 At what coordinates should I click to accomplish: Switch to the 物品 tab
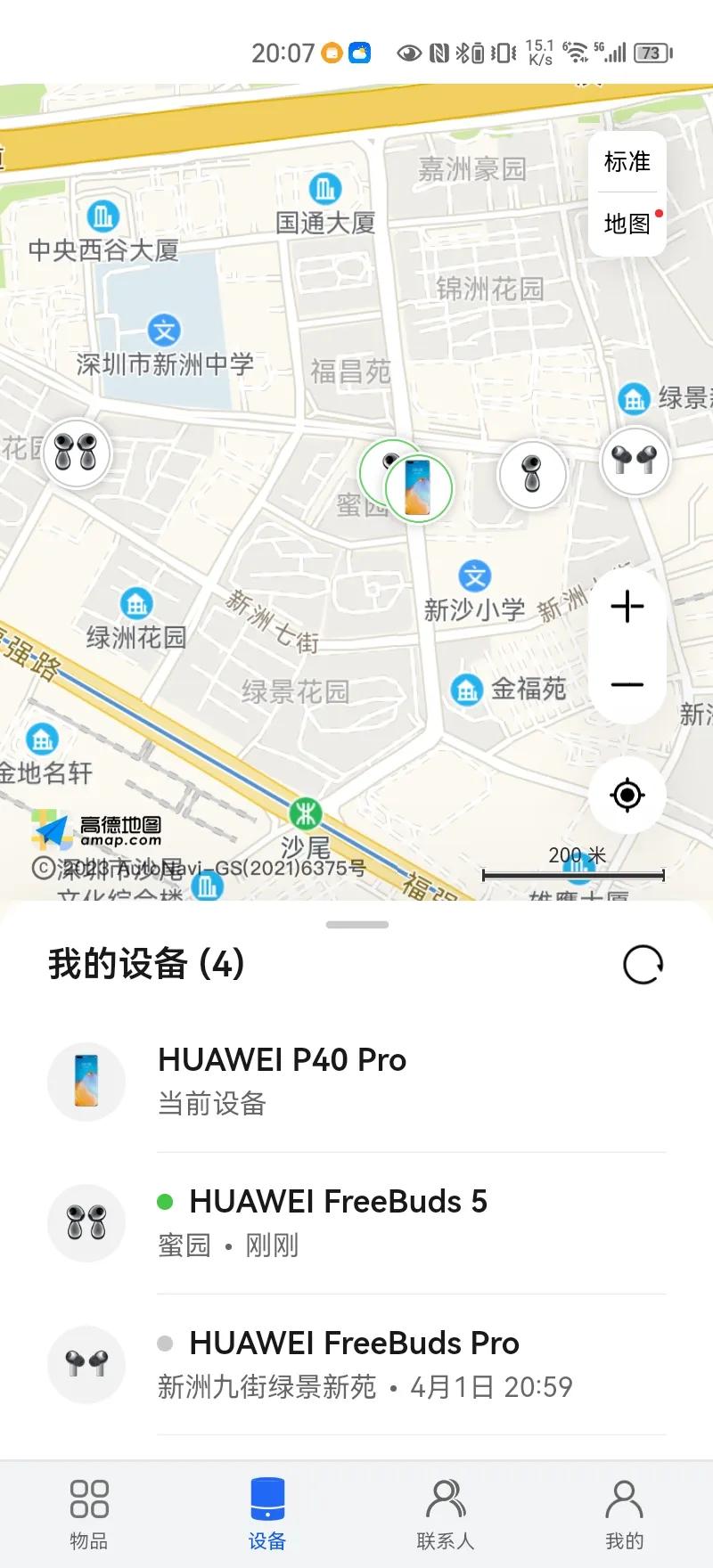pos(87,1513)
